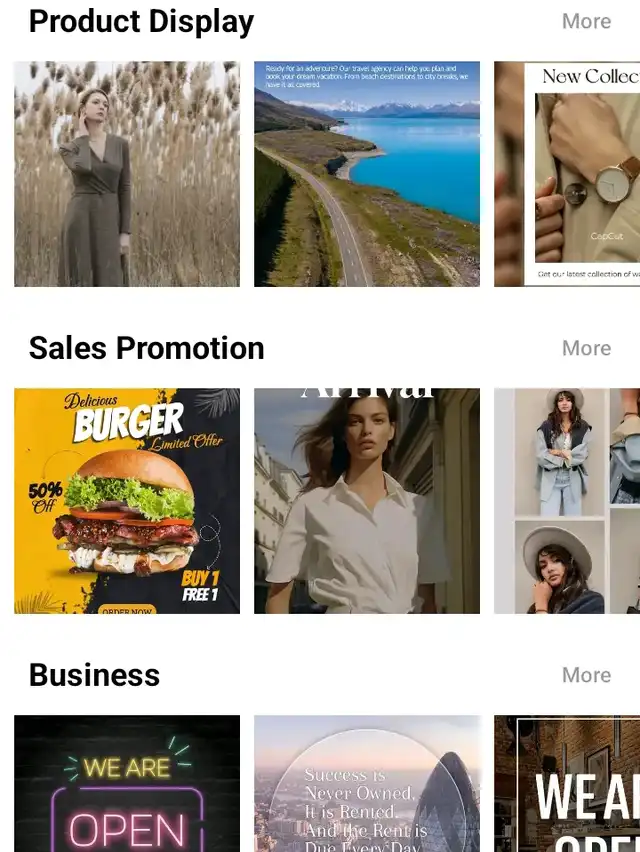View More Sales Promotion templates
The height and width of the screenshot is (852, 640).
(586, 348)
